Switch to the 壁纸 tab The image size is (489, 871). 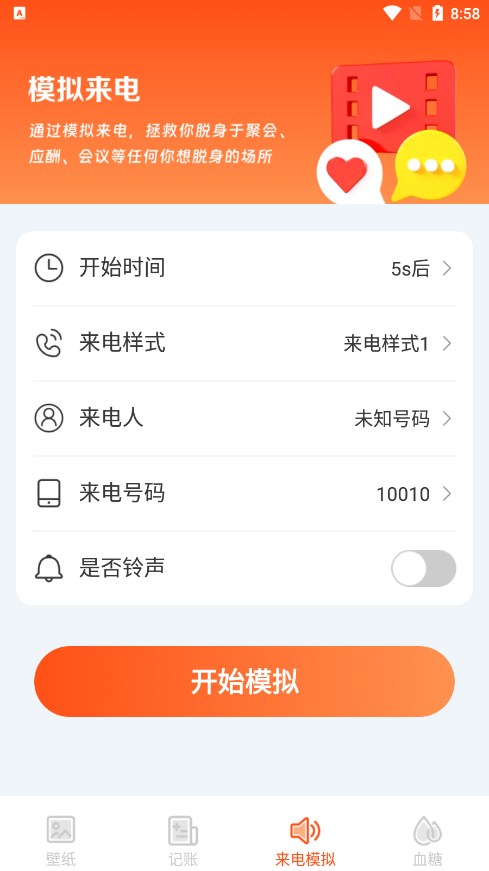click(61, 840)
